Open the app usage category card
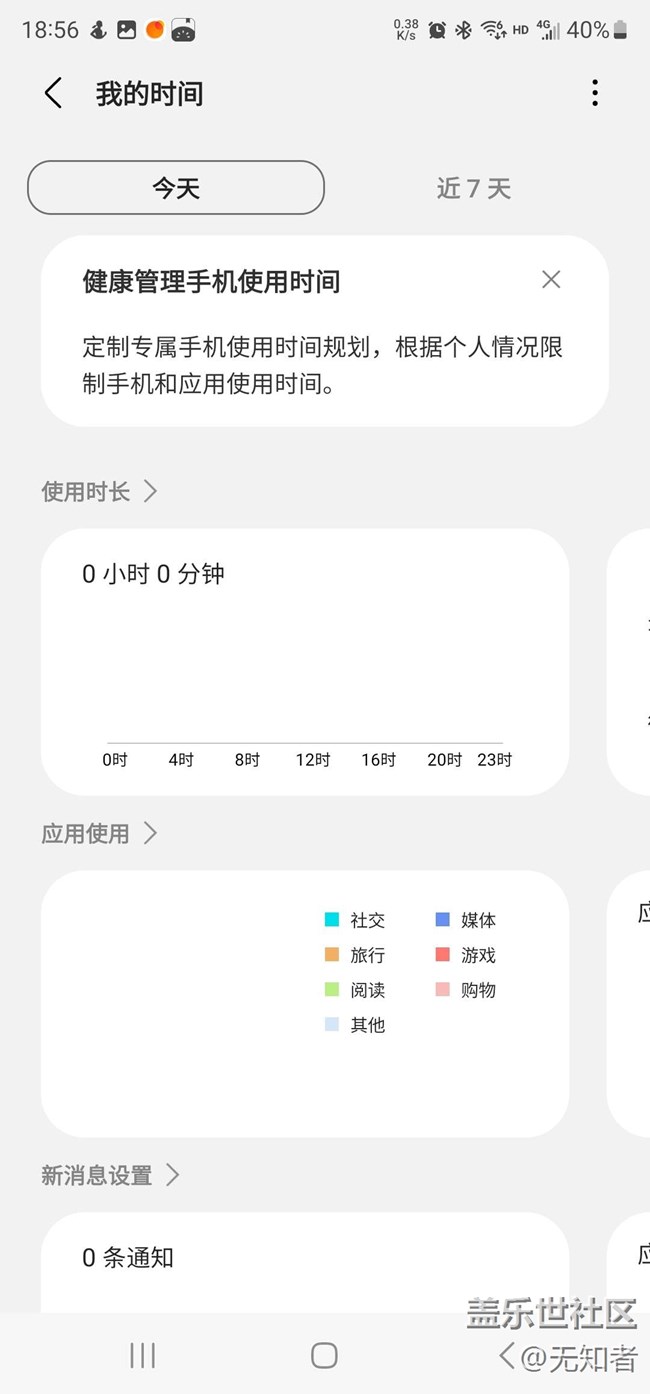This screenshot has width=650, height=1394. pos(305,1004)
